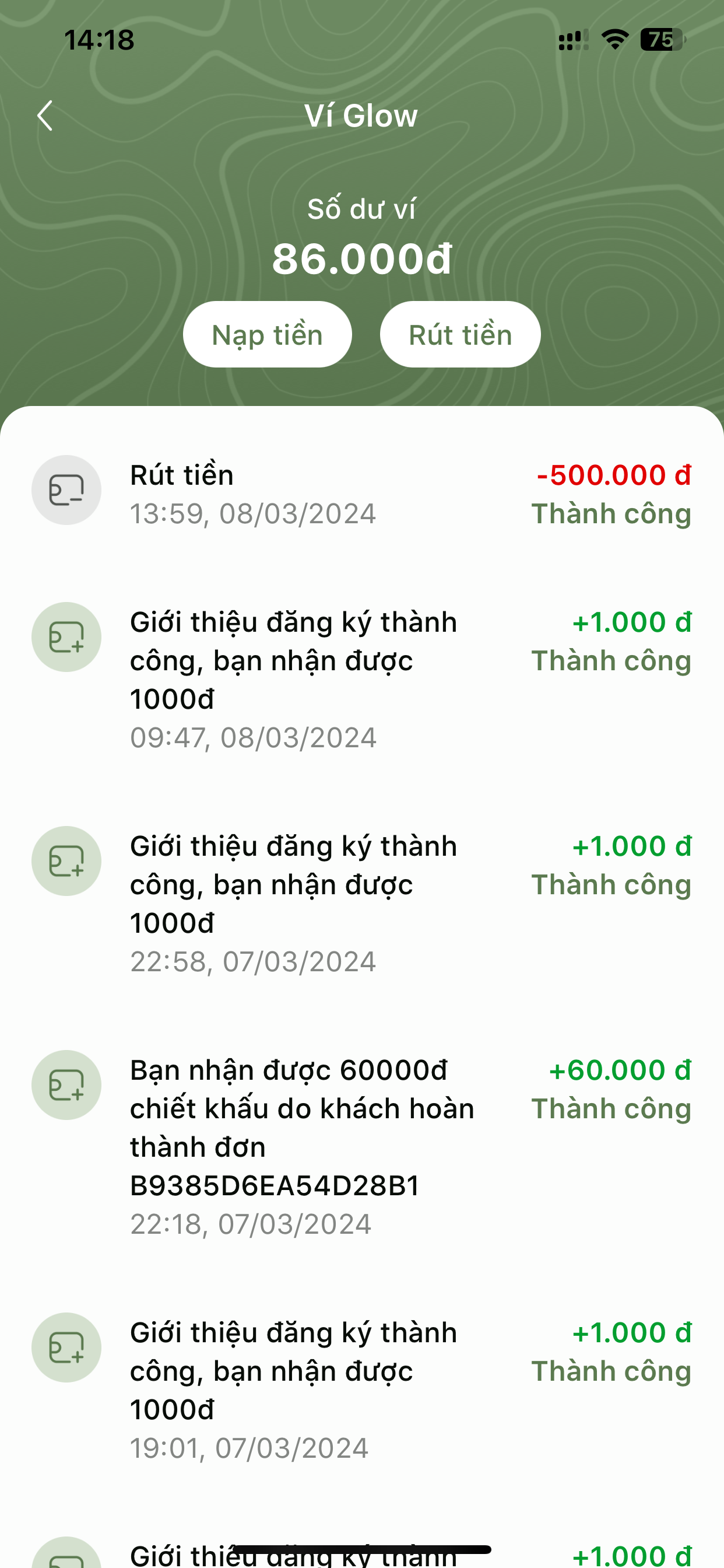Open the referral transaction from 09:47, 08/03/2024
Image resolution: width=724 pixels, height=1568 pixels.
tap(361, 678)
